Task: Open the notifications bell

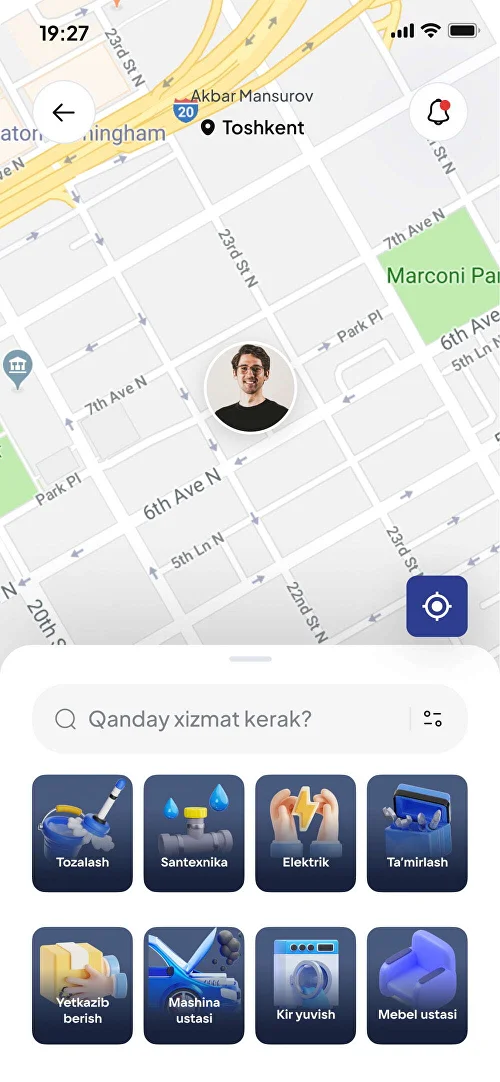Action: point(438,112)
